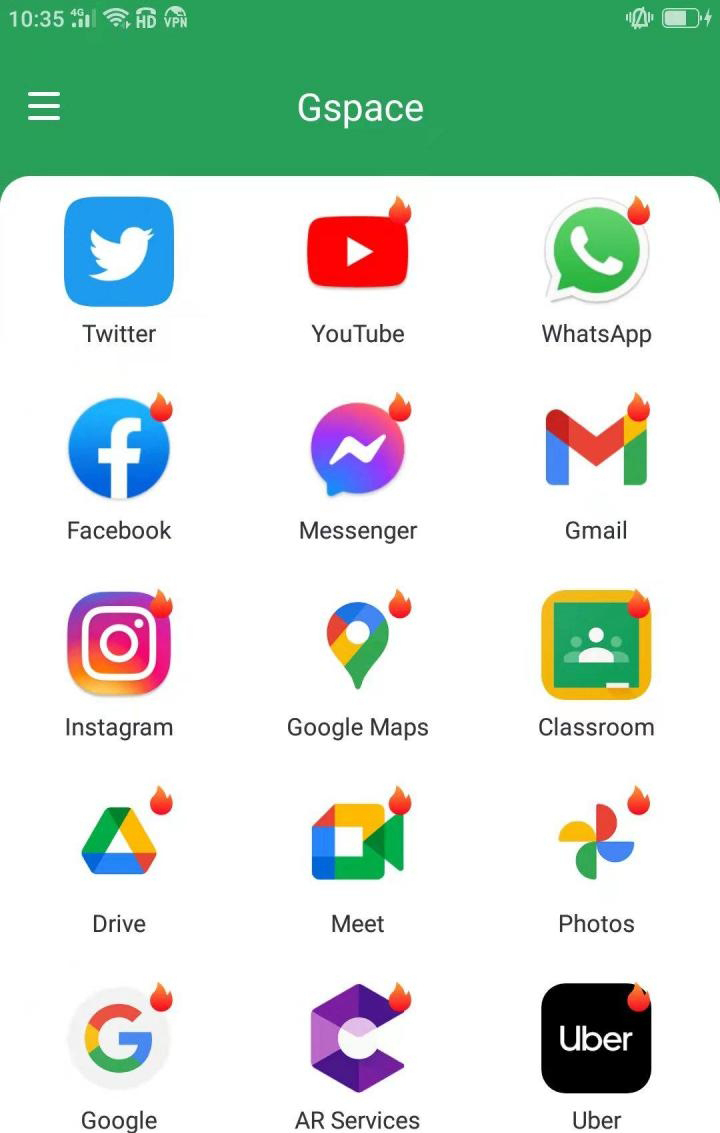Open Messenger
This screenshot has width=720, height=1133.
pyautogui.click(x=358, y=448)
